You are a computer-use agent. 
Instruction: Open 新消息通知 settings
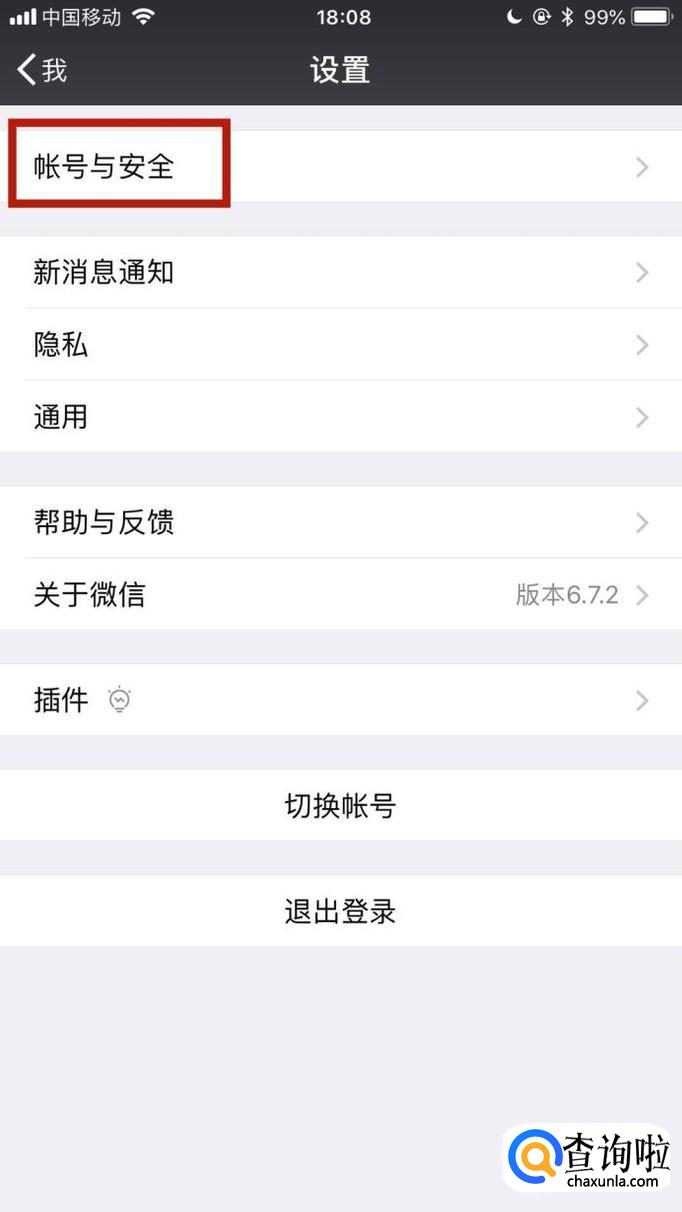pyautogui.click(x=340, y=272)
